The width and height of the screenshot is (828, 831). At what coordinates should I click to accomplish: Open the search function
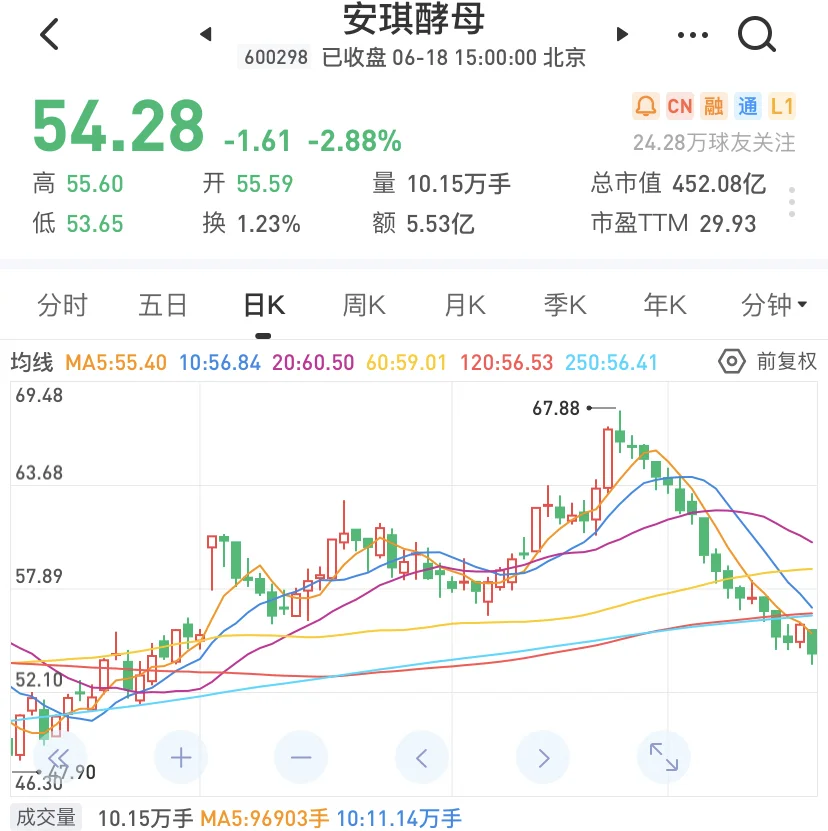pos(757,33)
